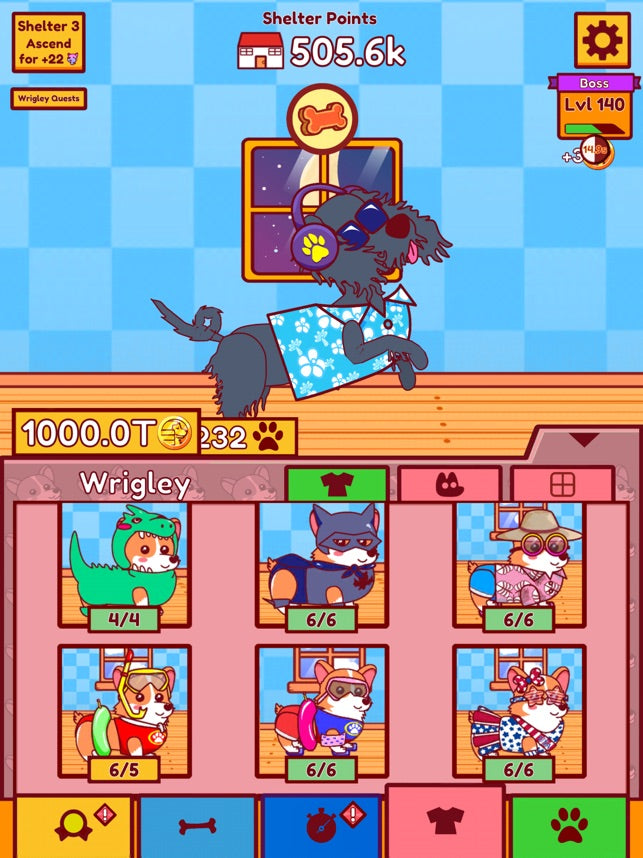Select the masked hero costume
The image size is (643, 858).
click(321, 566)
